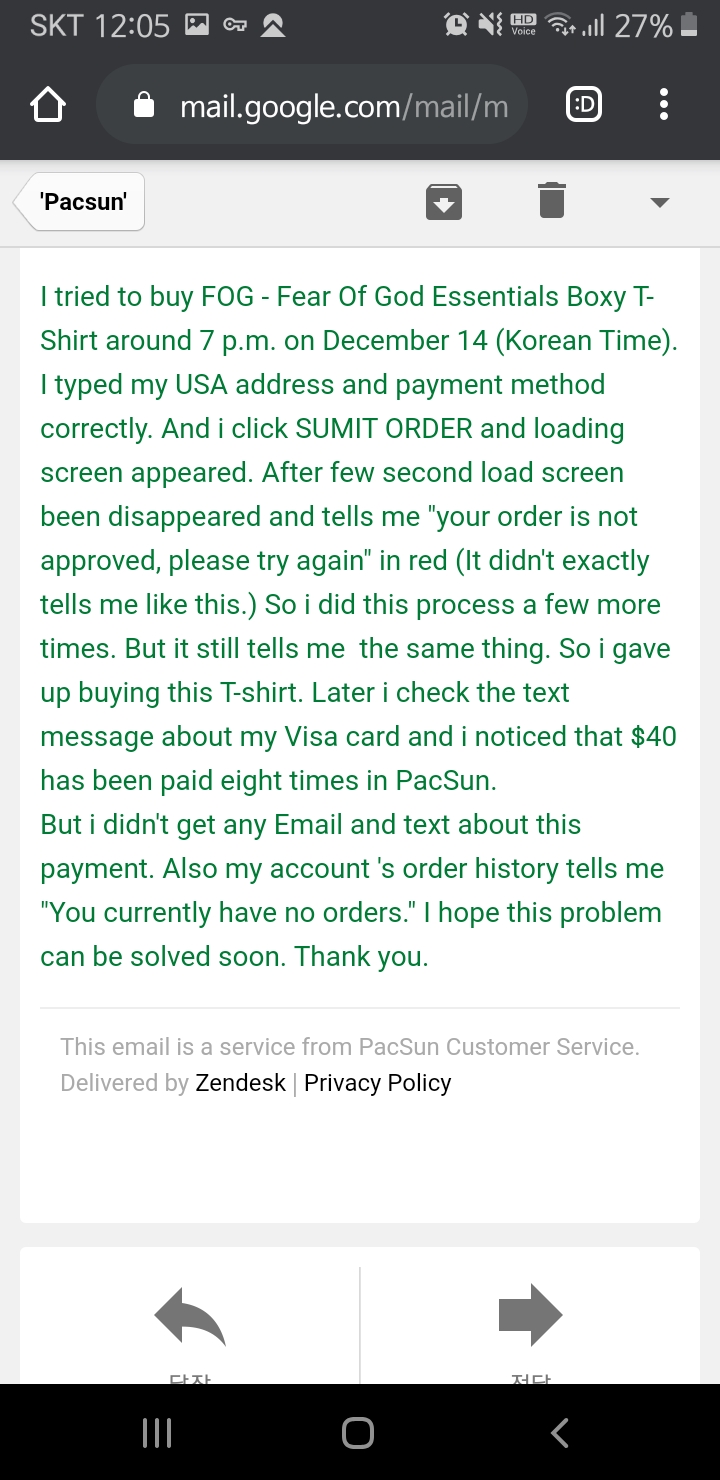Screen dimensions: 720x1480
Task: Return to the 'Pacsun' label list
Action: coord(80,201)
